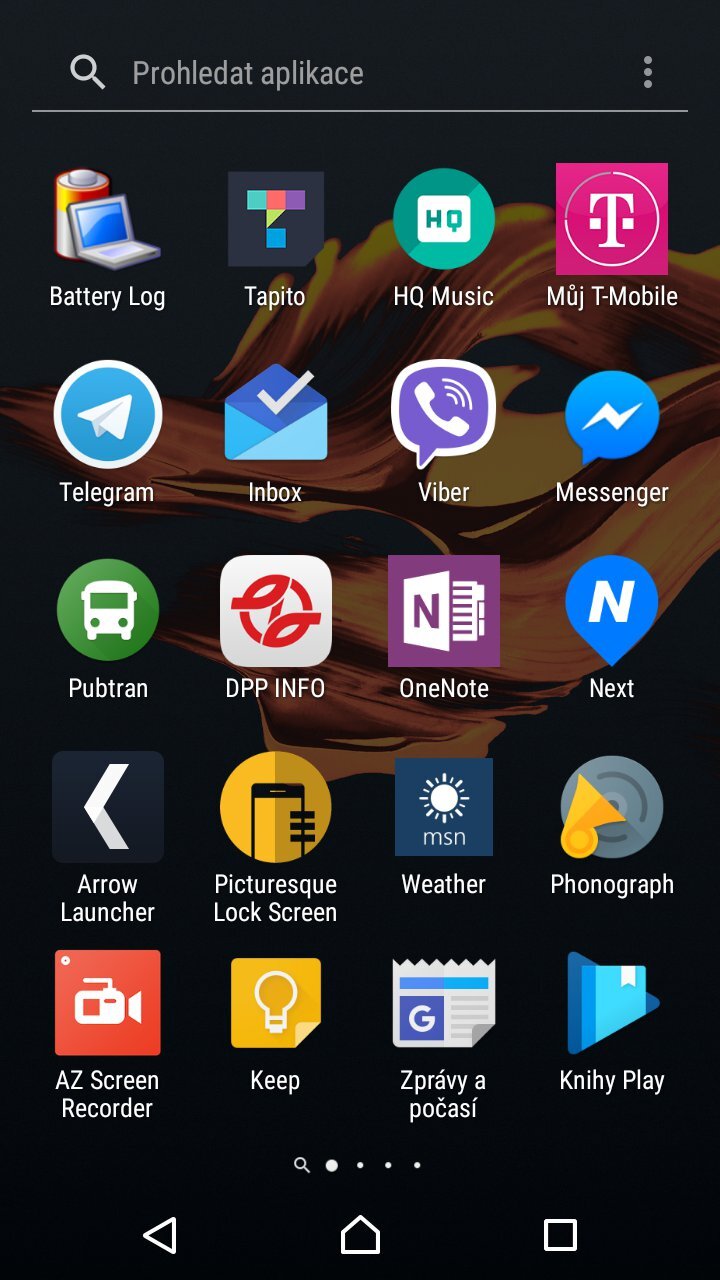Open the MSN Weather app
This screenshot has width=720, height=1280.
[x=443, y=806]
